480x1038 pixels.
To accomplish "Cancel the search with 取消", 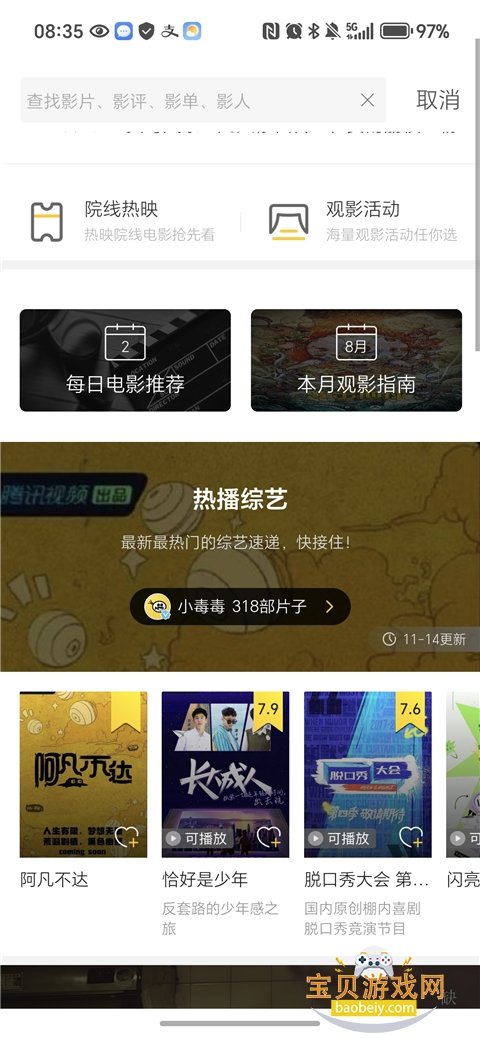I will (x=438, y=100).
